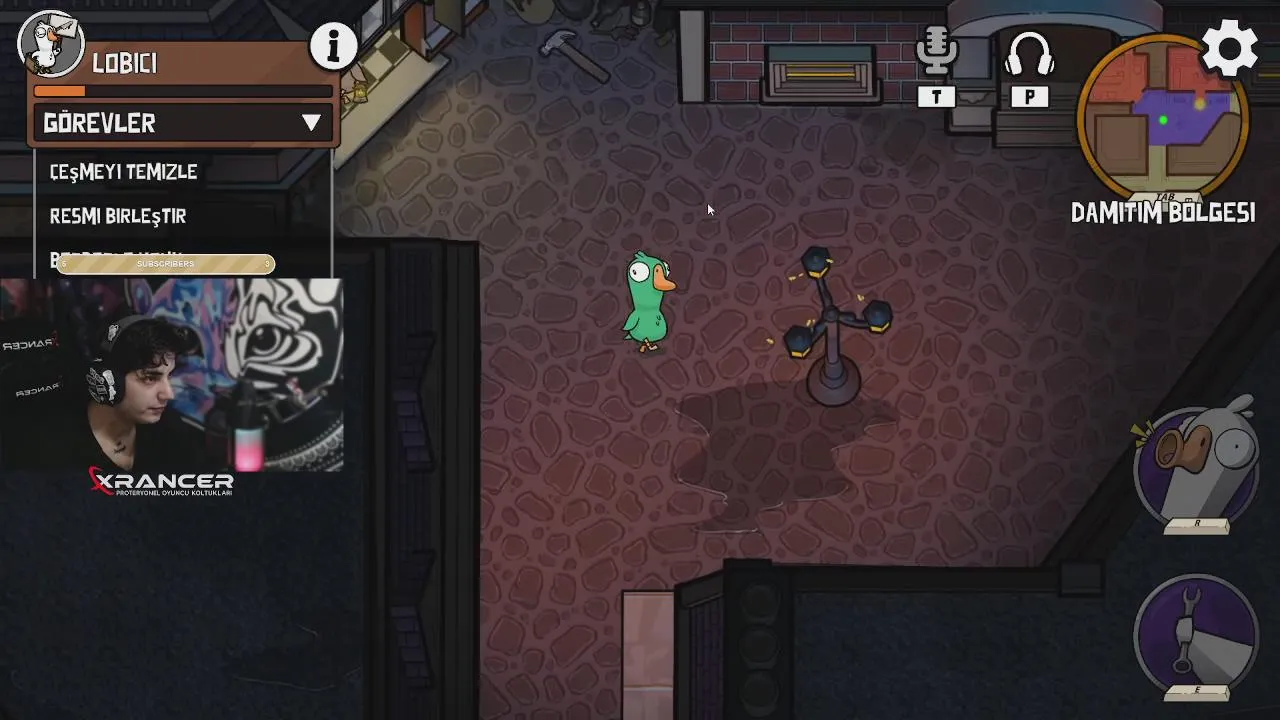The height and width of the screenshot is (720, 1280).
Task: Toggle the microphone button
Action: tap(937, 54)
